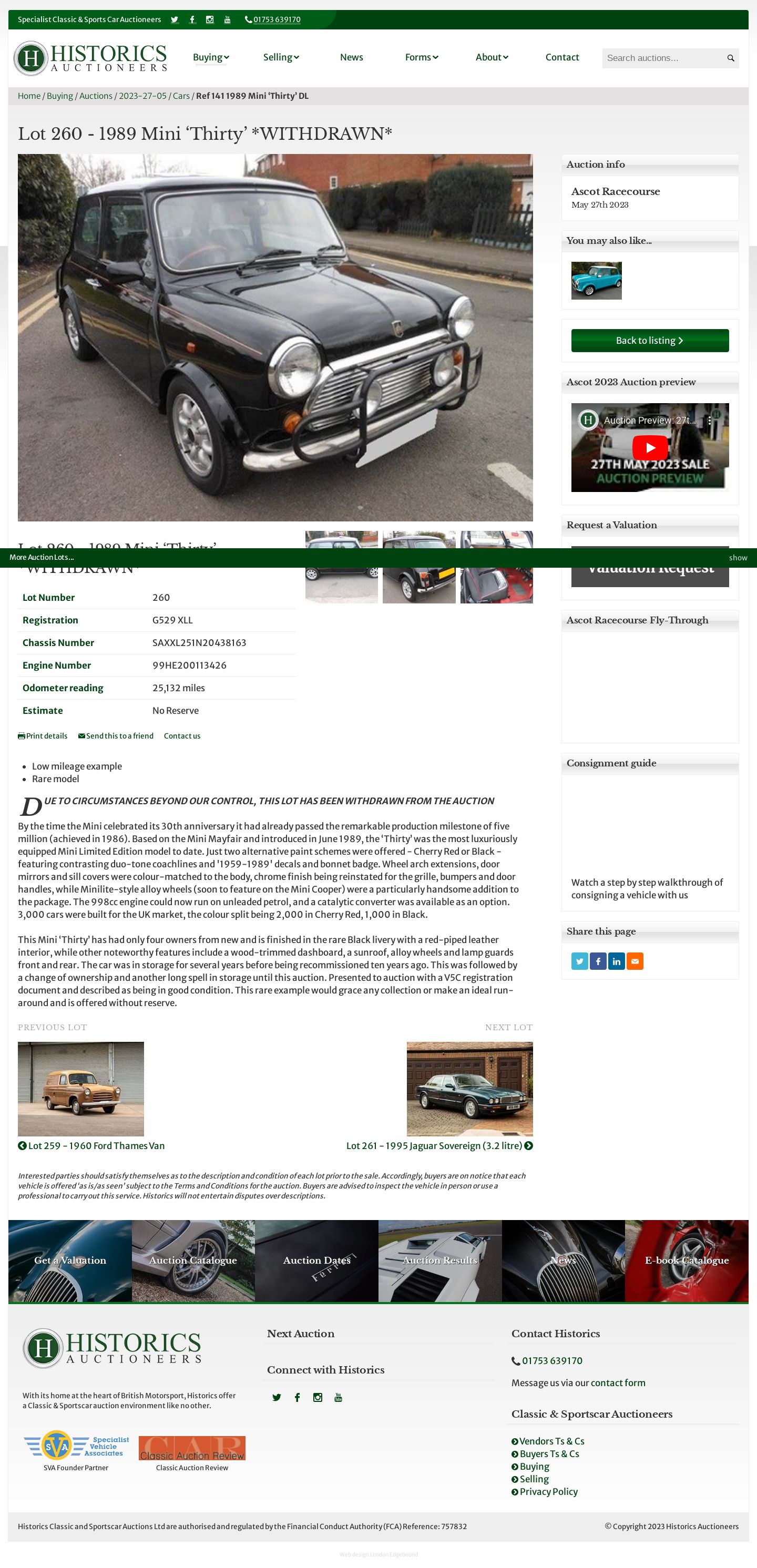
Task: Play the Ascot 2023 auction preview video
Action: click(x=649, y=448)
